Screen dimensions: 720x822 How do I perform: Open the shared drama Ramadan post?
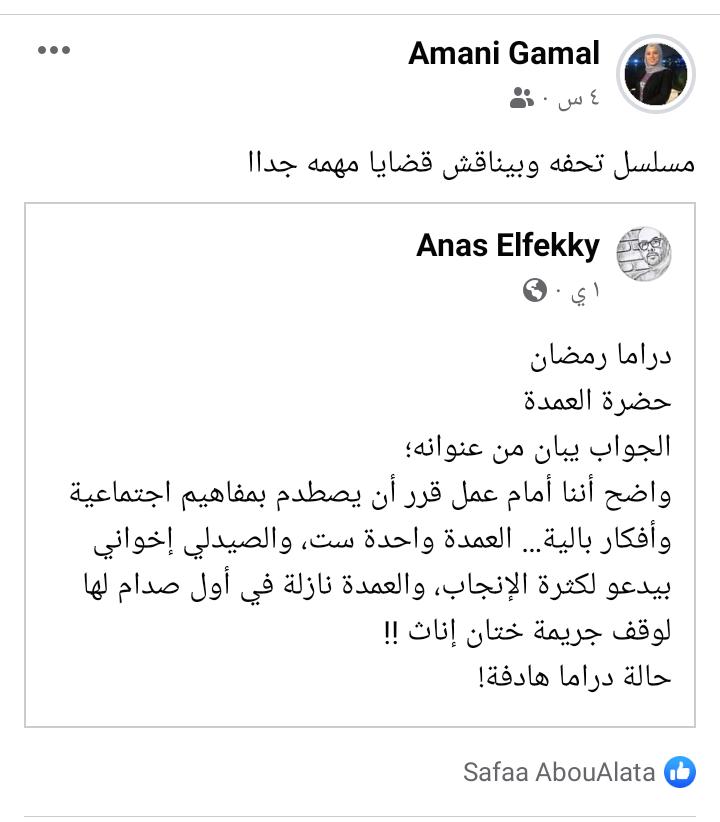click(x=360, y=520)
